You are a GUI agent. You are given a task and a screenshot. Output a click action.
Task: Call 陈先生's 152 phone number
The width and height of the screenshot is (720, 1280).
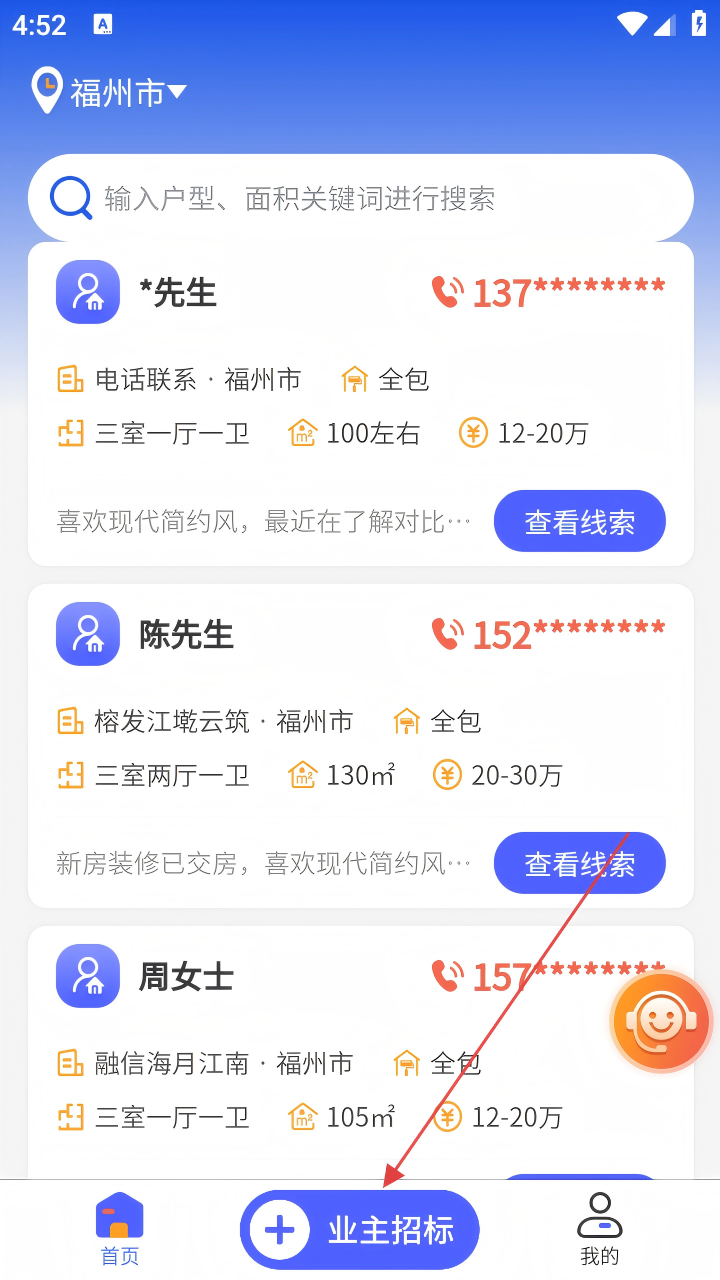coord(549,635)
